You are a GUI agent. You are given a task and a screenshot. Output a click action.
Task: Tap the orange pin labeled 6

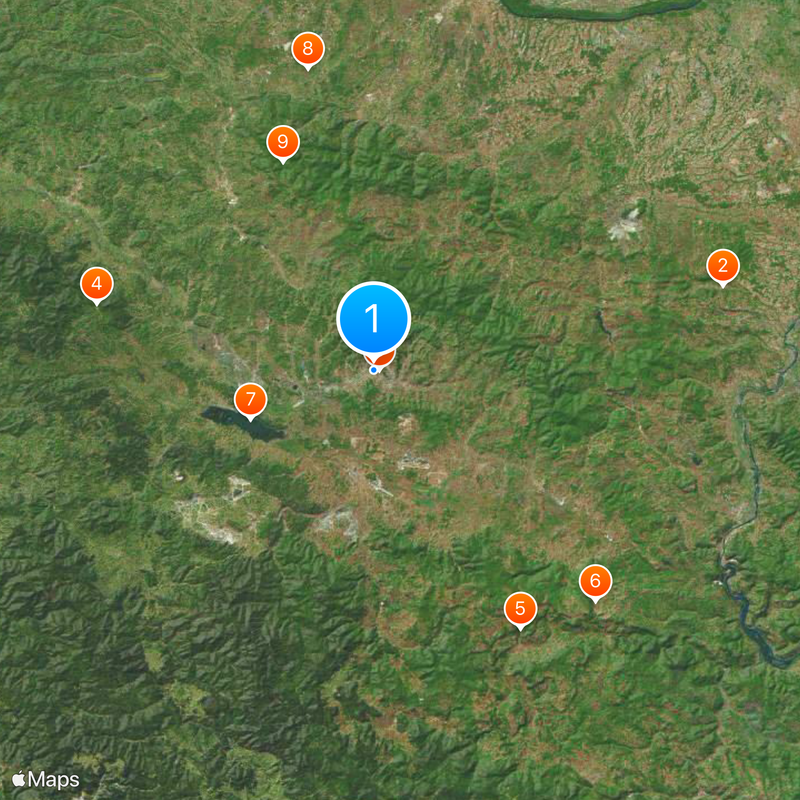pyautogui.click(x=595, y=579)
